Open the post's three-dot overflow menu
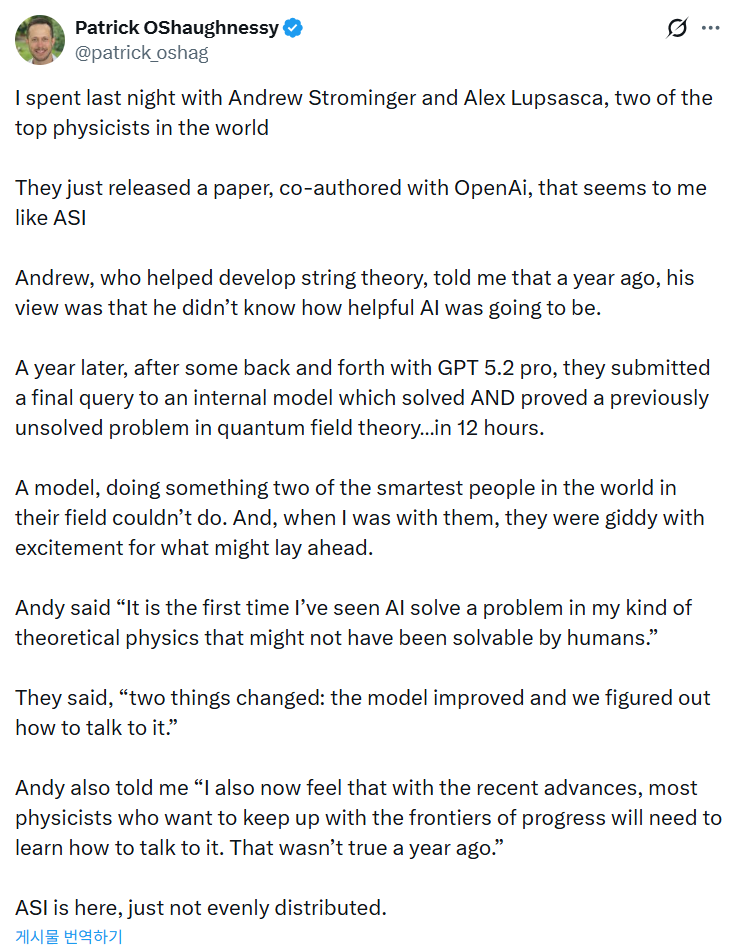 point(711,28)
